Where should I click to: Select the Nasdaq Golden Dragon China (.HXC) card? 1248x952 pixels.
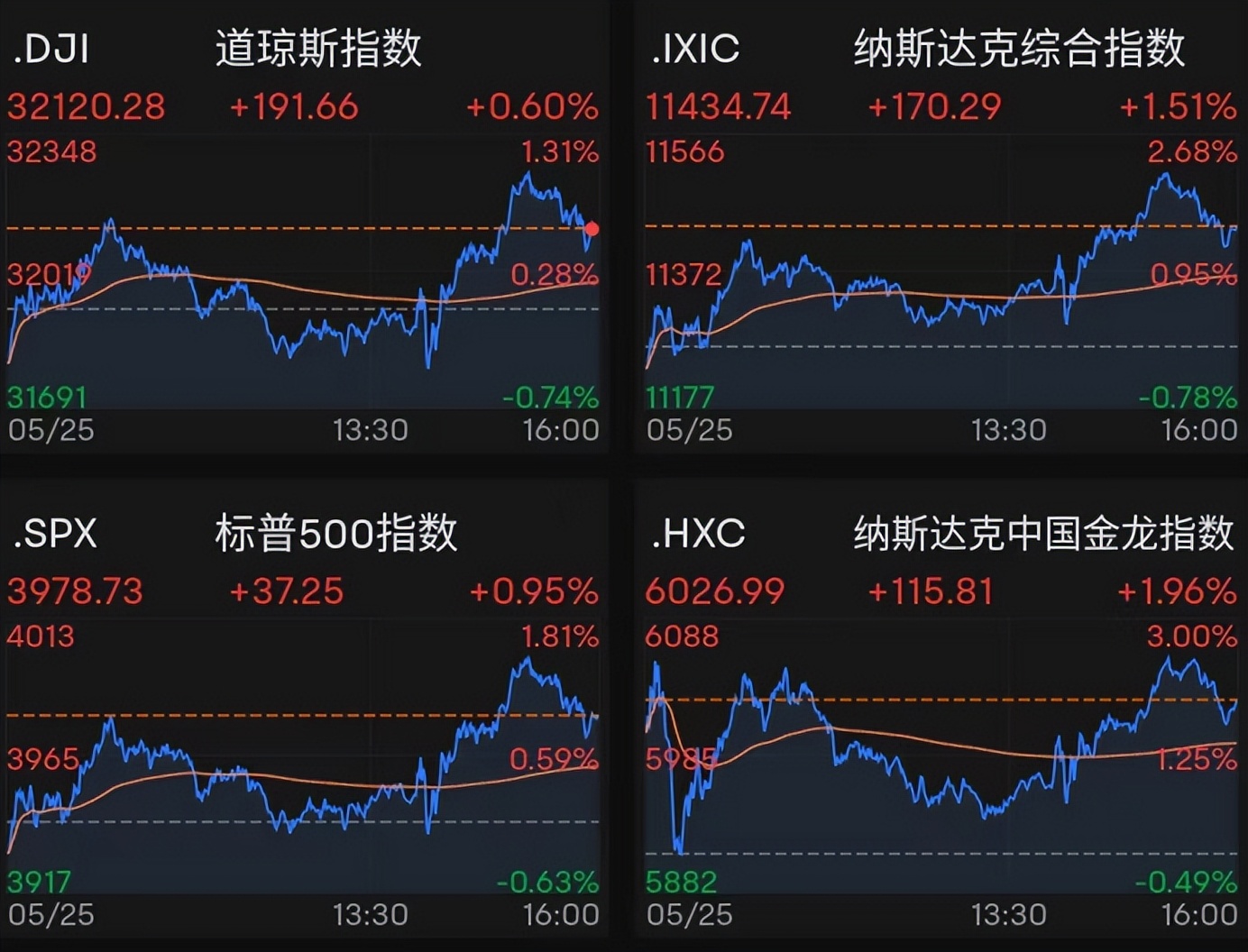(941, 755)
